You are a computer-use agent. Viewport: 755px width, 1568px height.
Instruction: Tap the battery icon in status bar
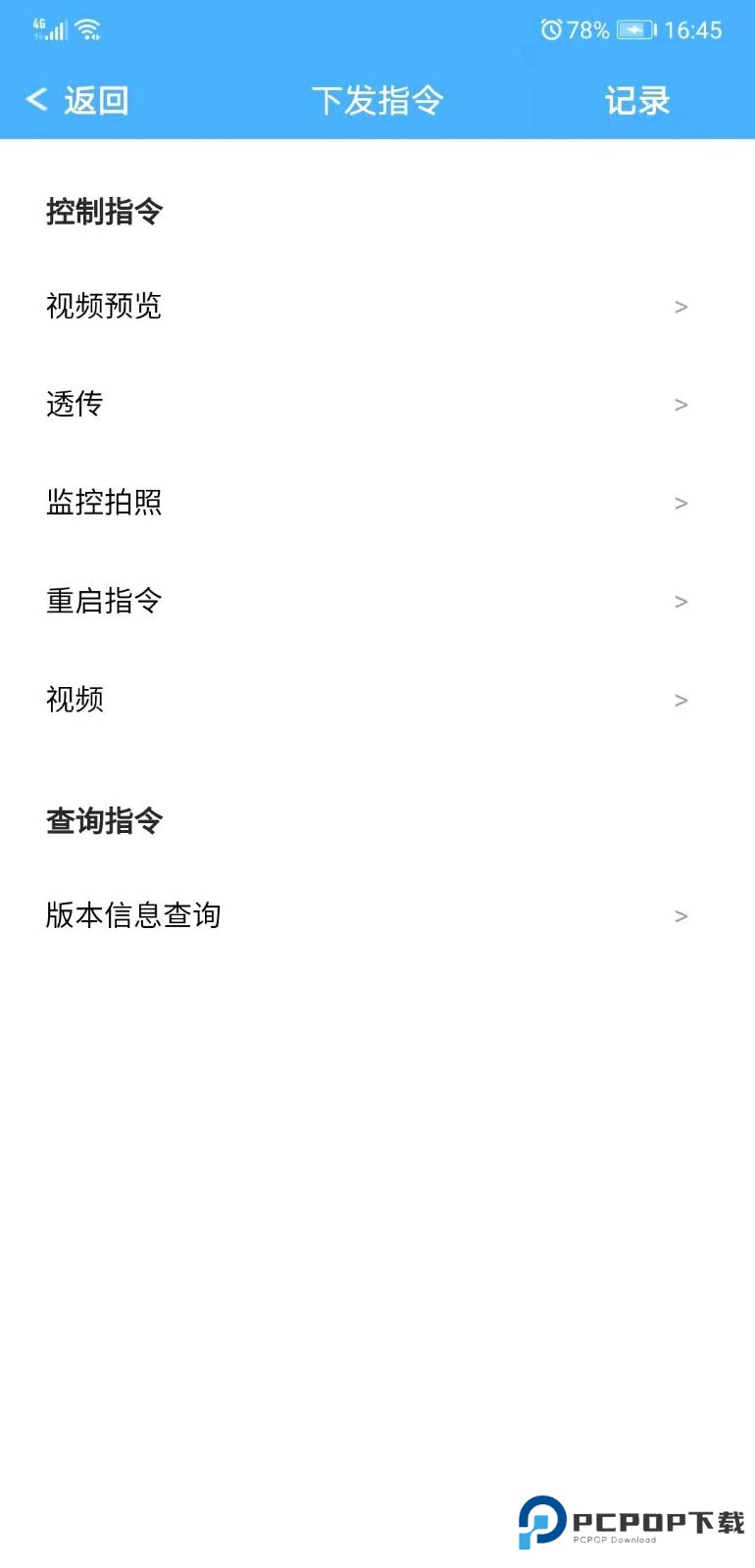click(x=637, y=30)
